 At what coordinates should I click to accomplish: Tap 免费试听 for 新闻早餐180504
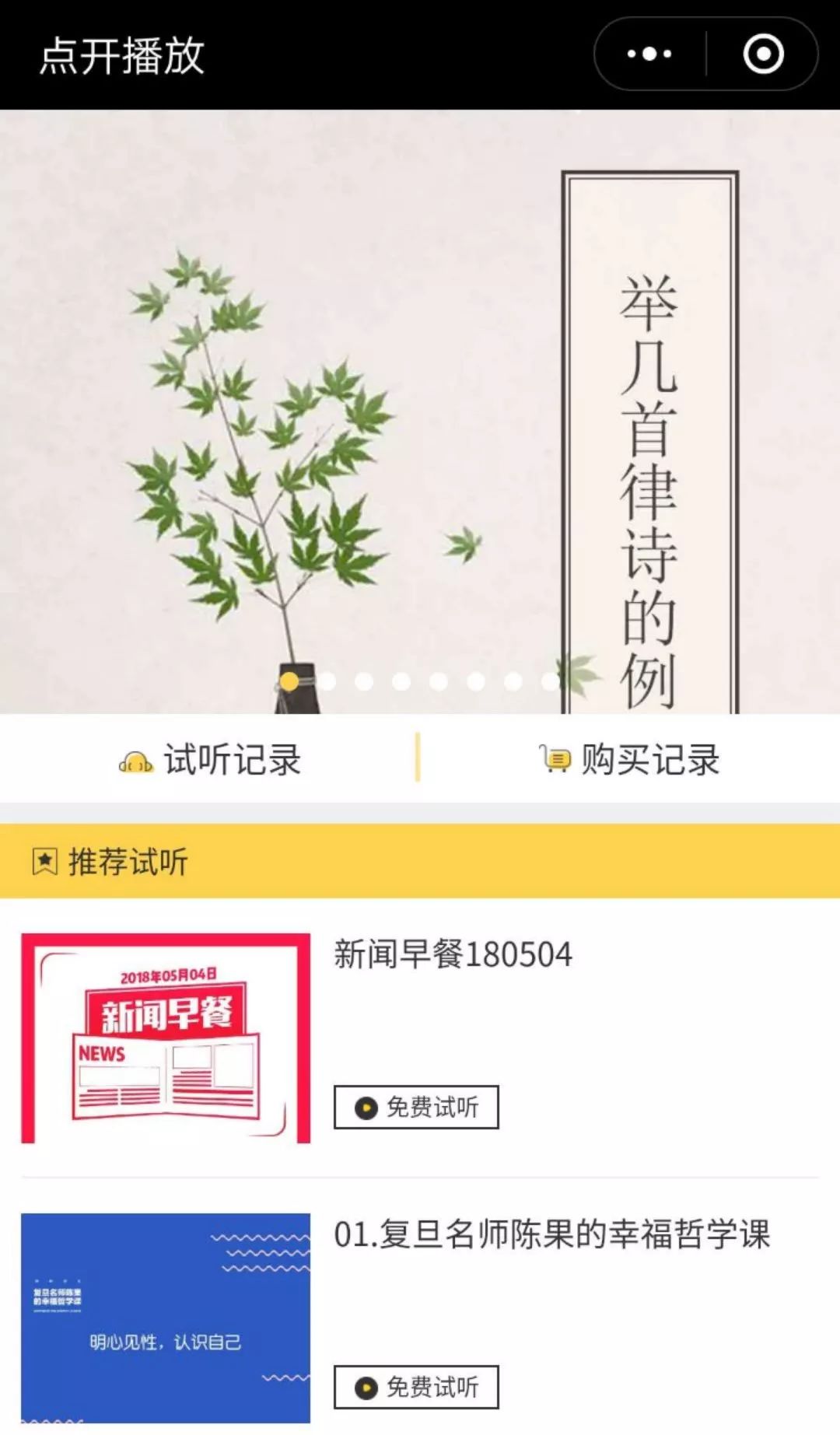(416, 1107)
